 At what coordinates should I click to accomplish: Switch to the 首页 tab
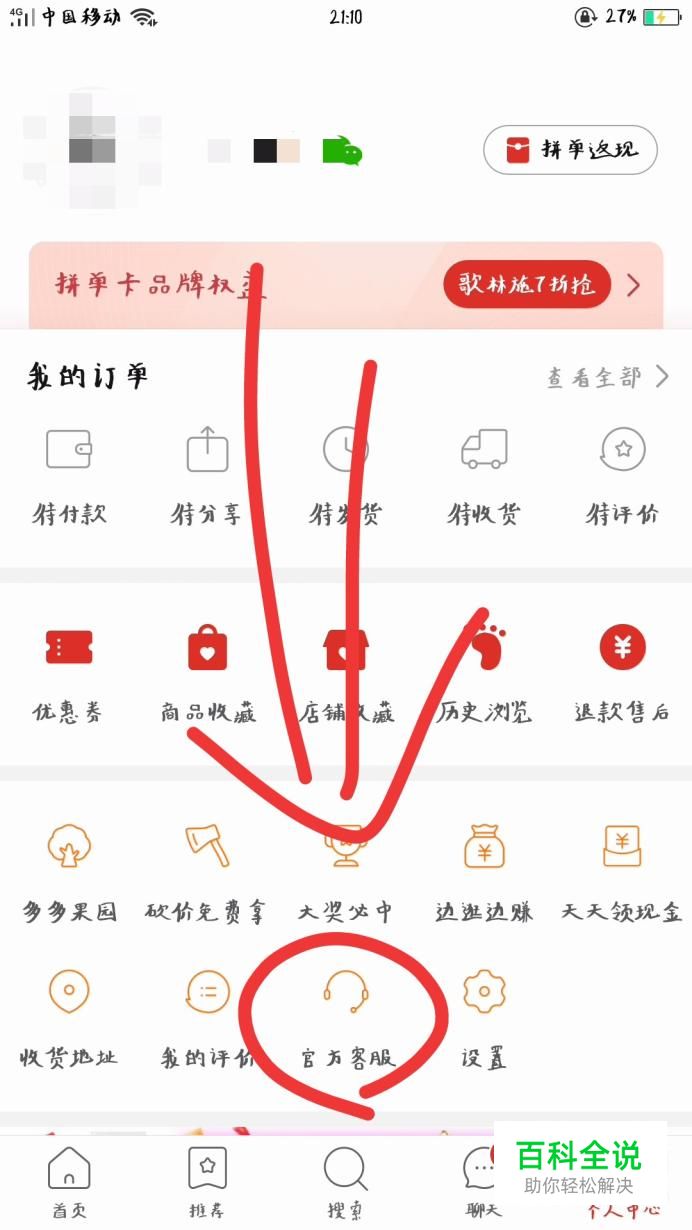pyautogui.click(x=68, y=1182)
